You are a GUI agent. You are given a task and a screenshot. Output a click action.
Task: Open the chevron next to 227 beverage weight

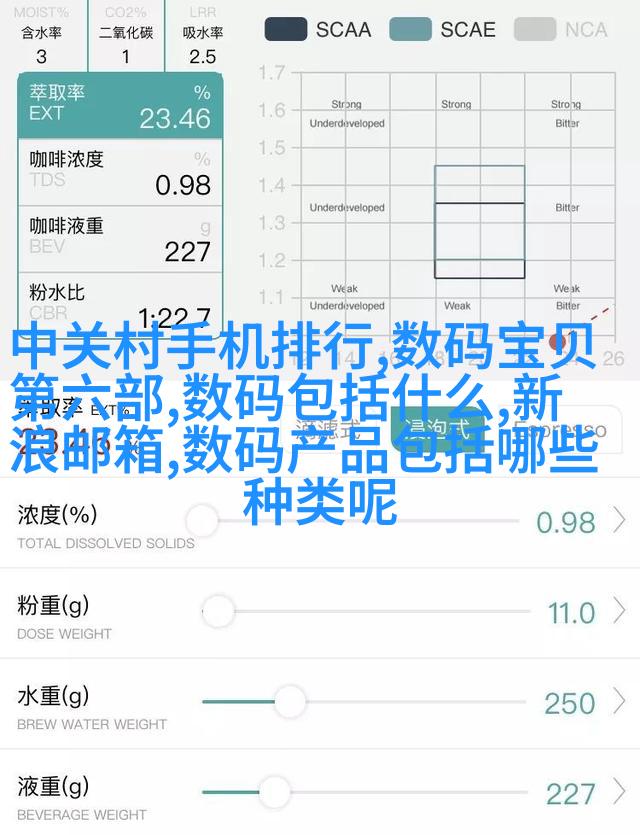[620, 792]
